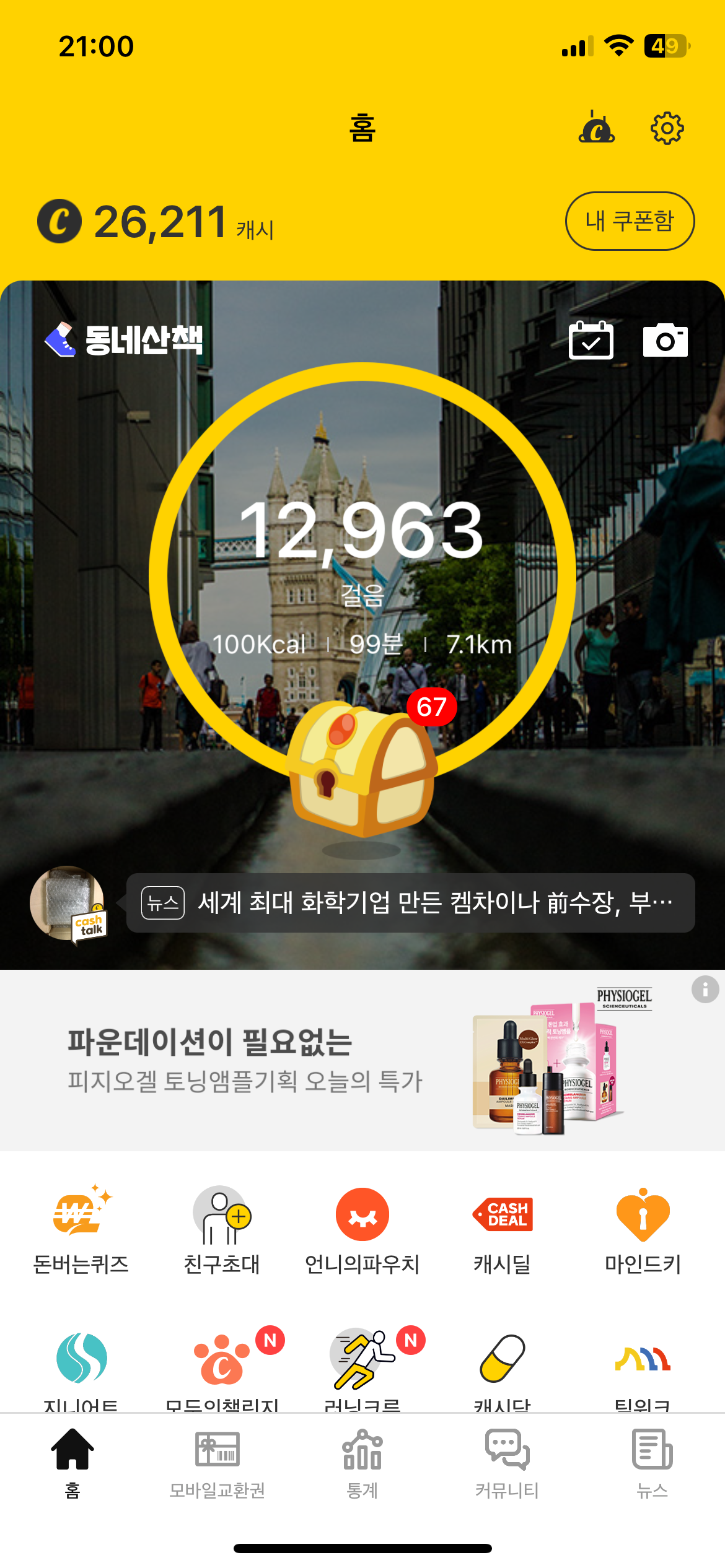This screenshot has width=725, height=1568.
Task: Open 내 쿠폰함 coupon box
Action: click(x=630, y=221)
